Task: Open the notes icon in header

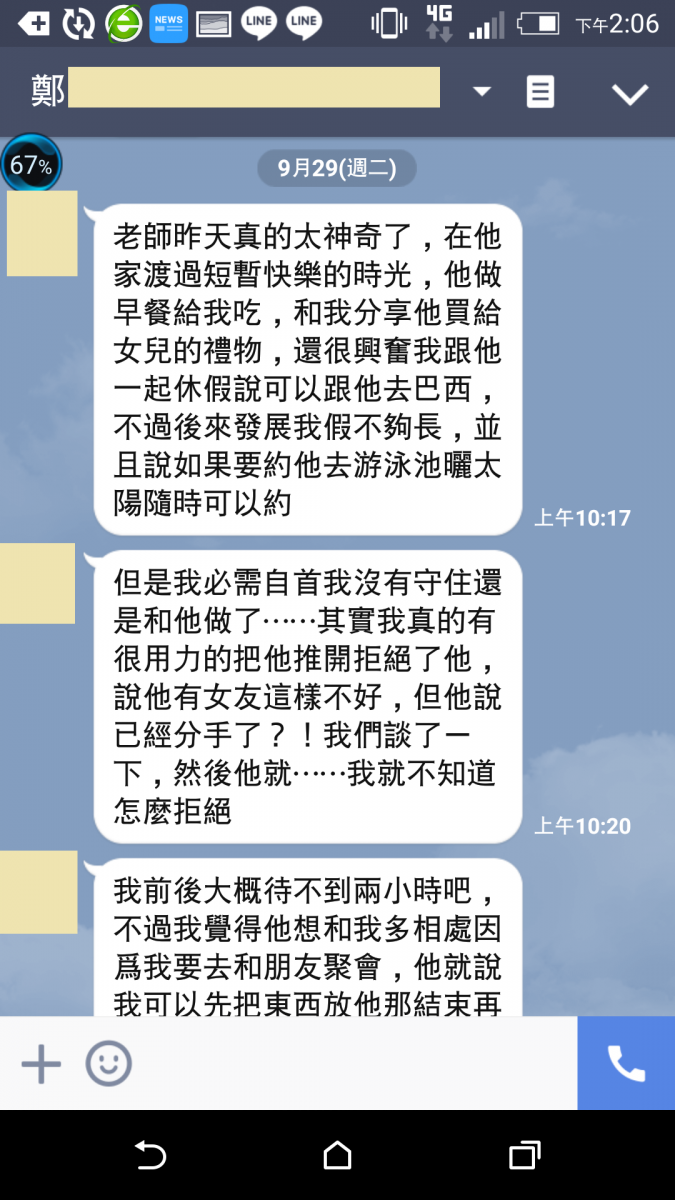Action: point(540,93)
